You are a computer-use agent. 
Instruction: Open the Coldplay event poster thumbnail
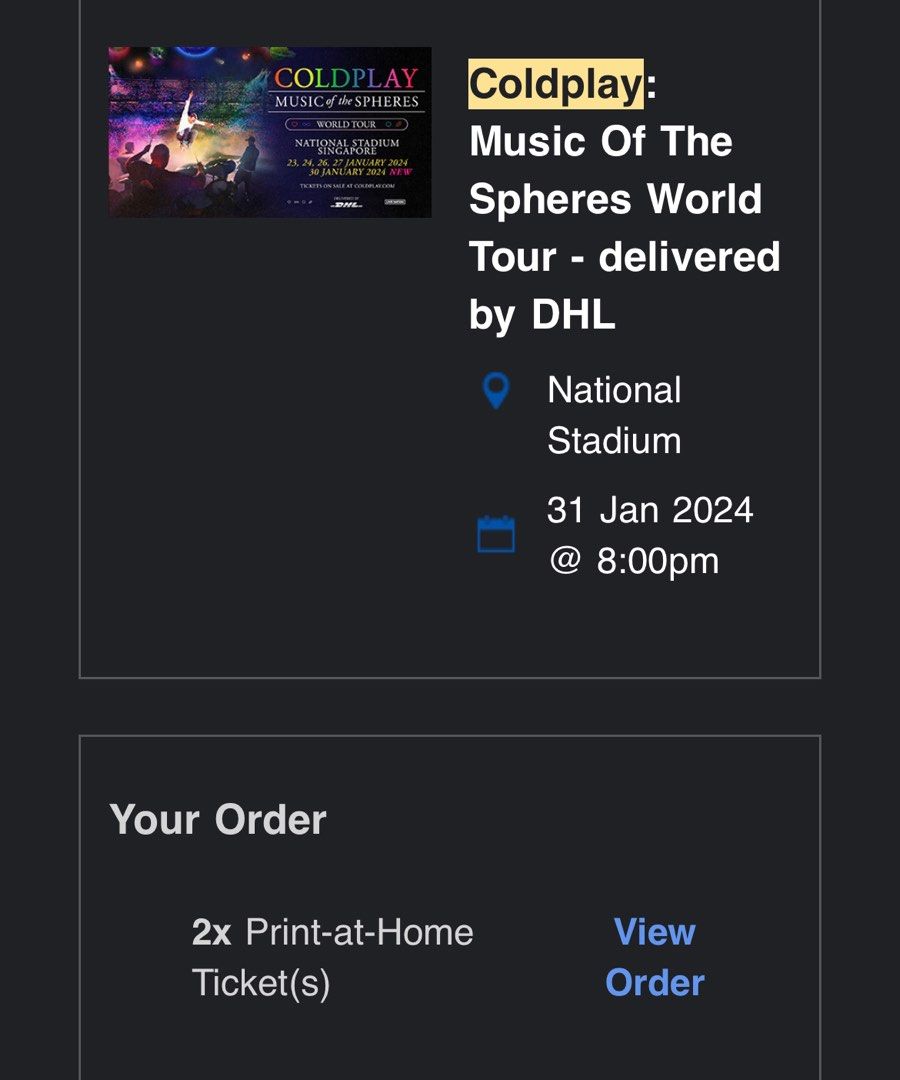(x=270, y=130)
